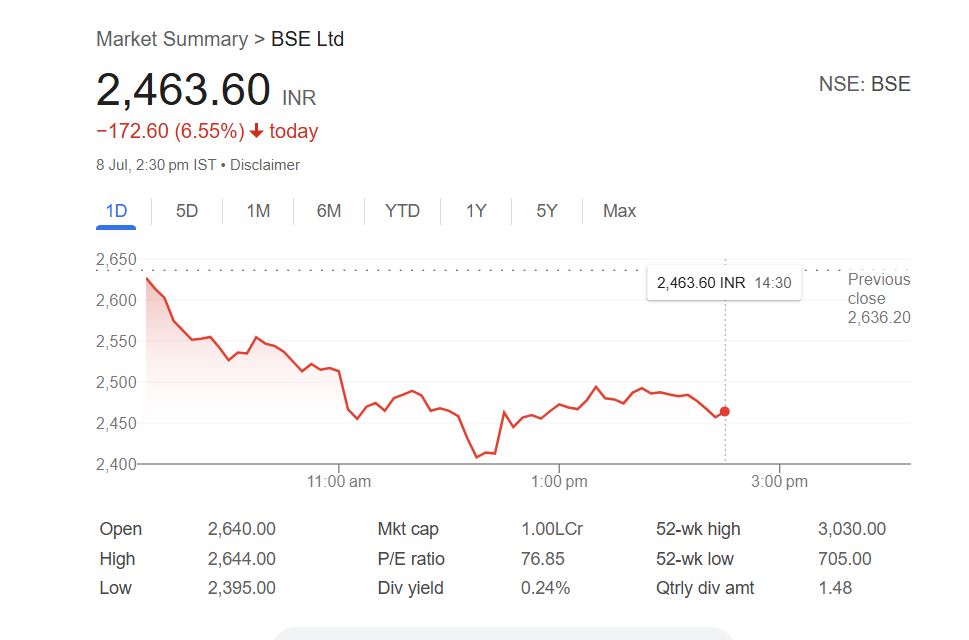969x640 pixels.
Task: Switch chart to YTD view
Action: (x=402, y=211)
